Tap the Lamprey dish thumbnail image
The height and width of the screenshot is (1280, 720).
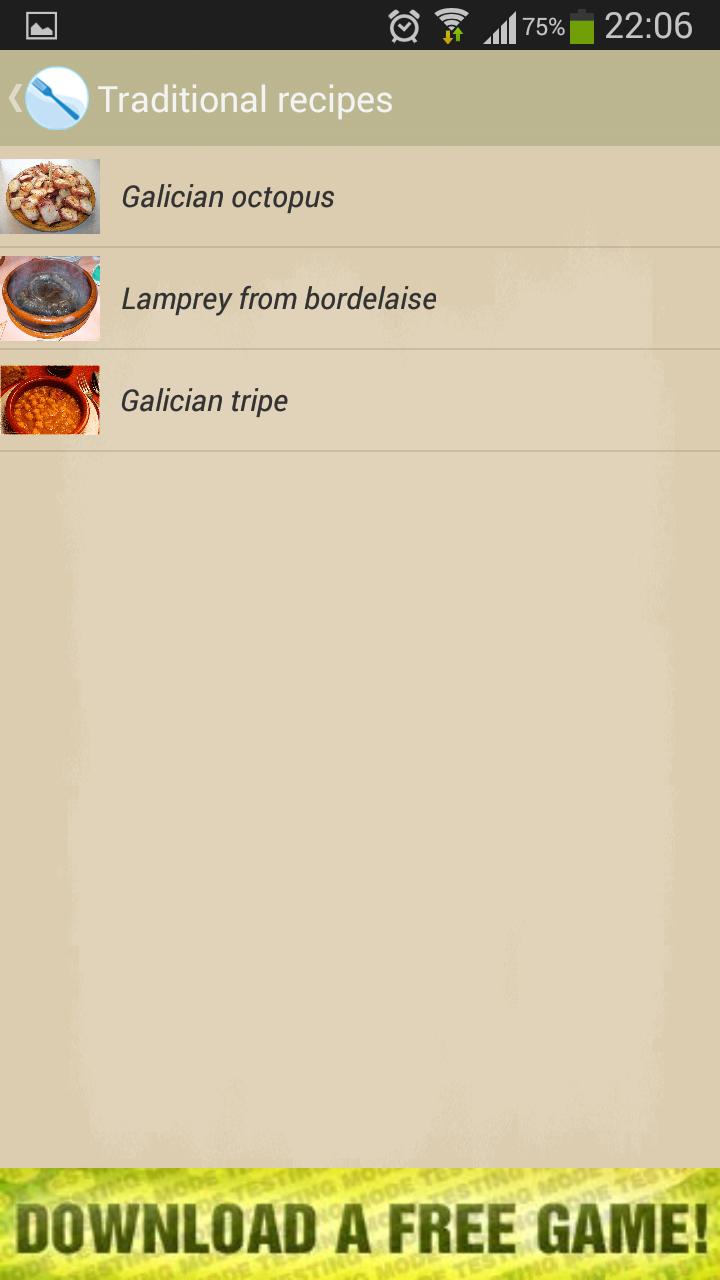50,297
